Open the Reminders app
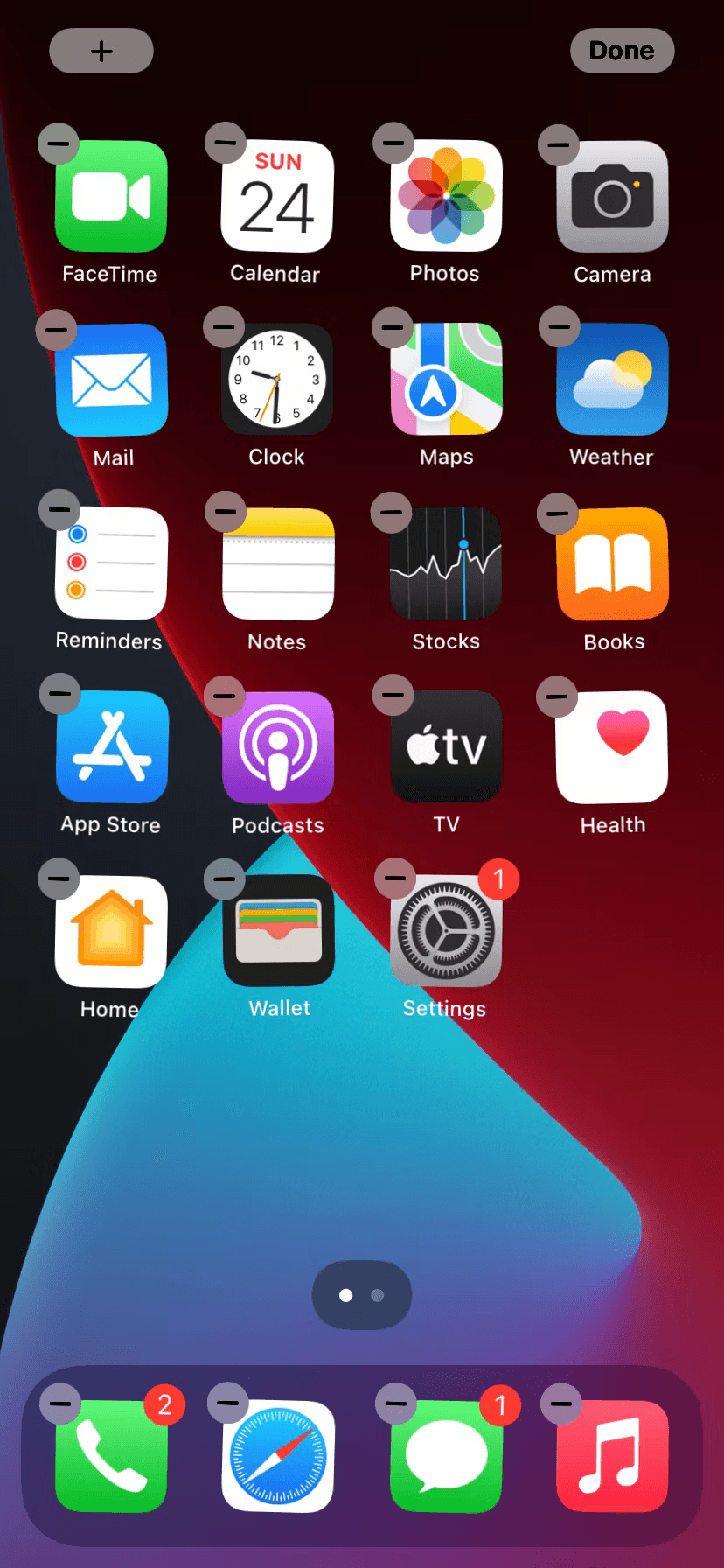724x1568 pixels. click(x=111, y=563)
